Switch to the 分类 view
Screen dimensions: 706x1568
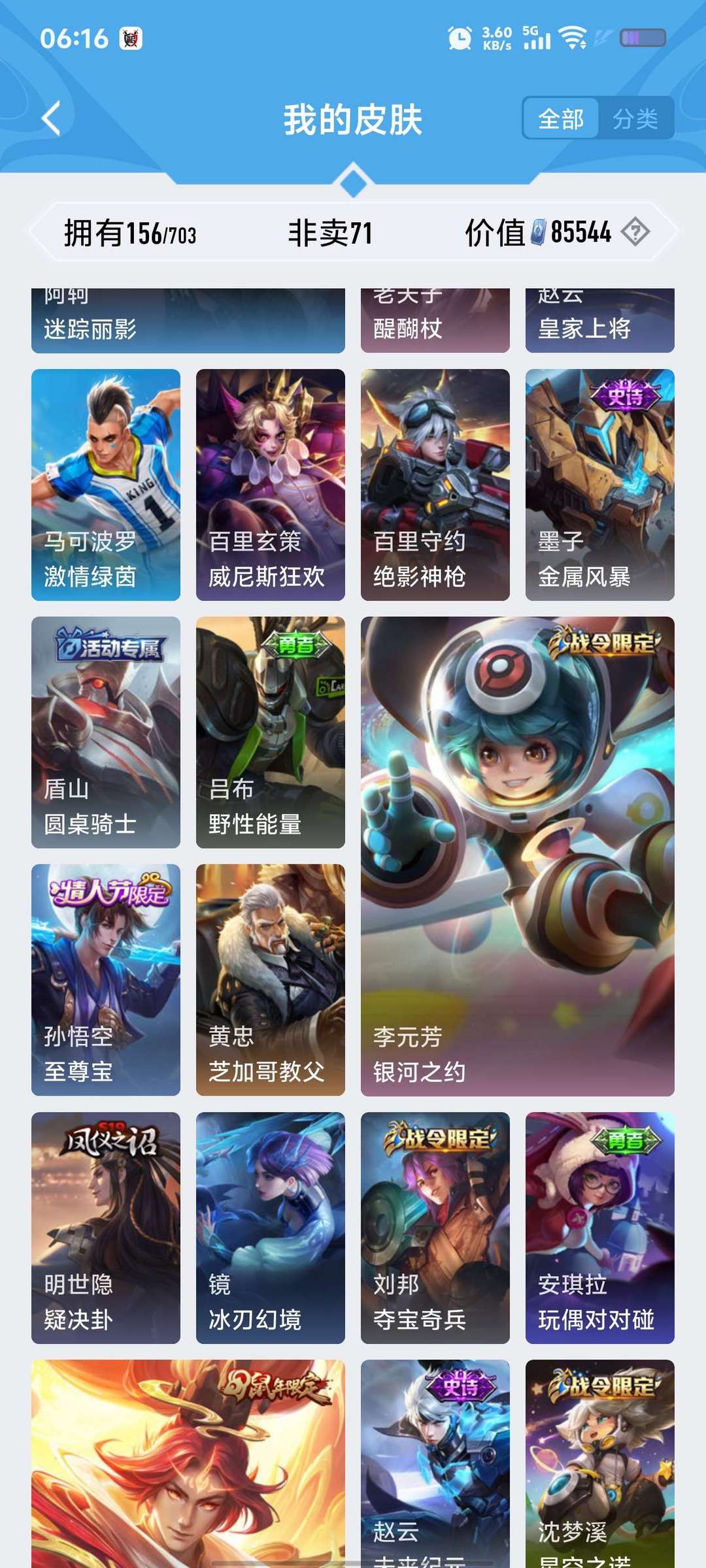[x=635, y=118]
